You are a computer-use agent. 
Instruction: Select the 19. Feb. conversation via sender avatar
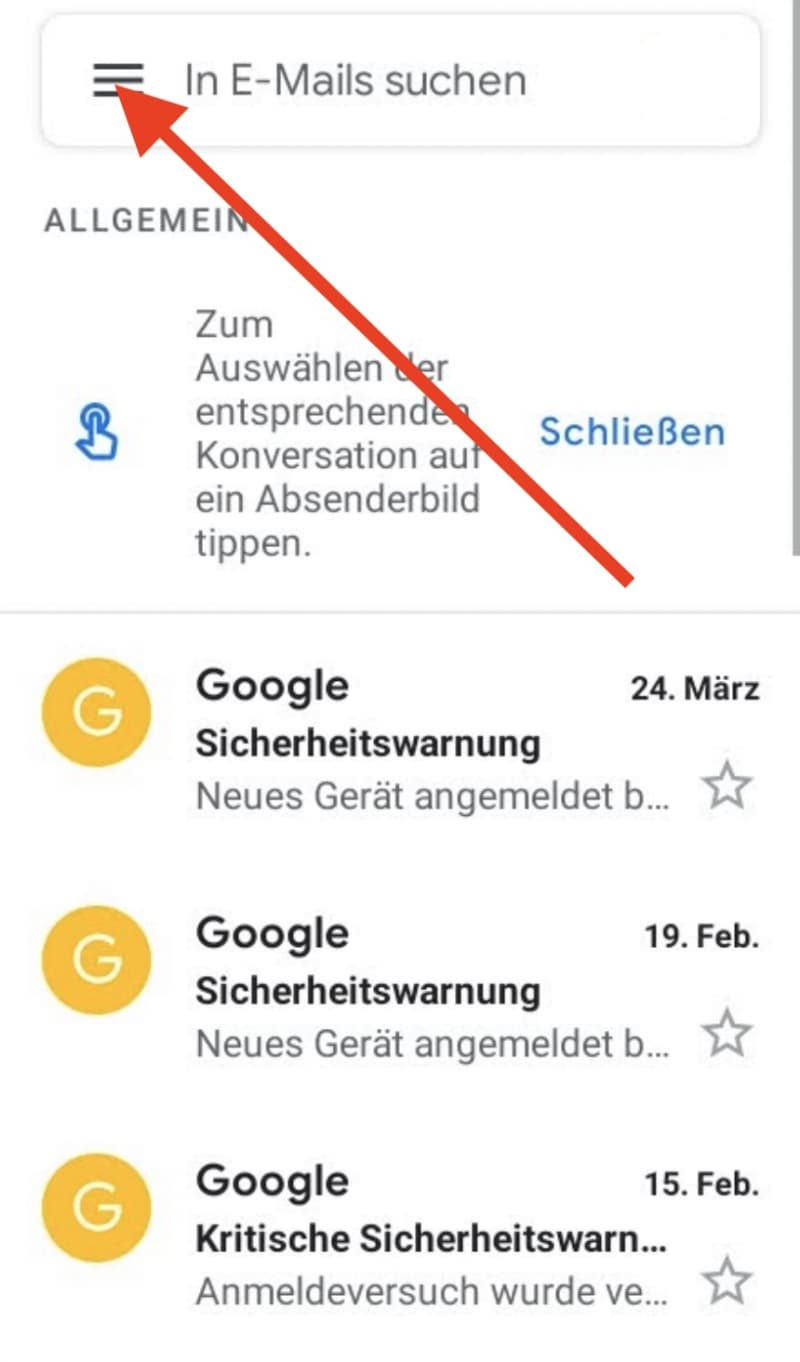[x=96, y=960]
